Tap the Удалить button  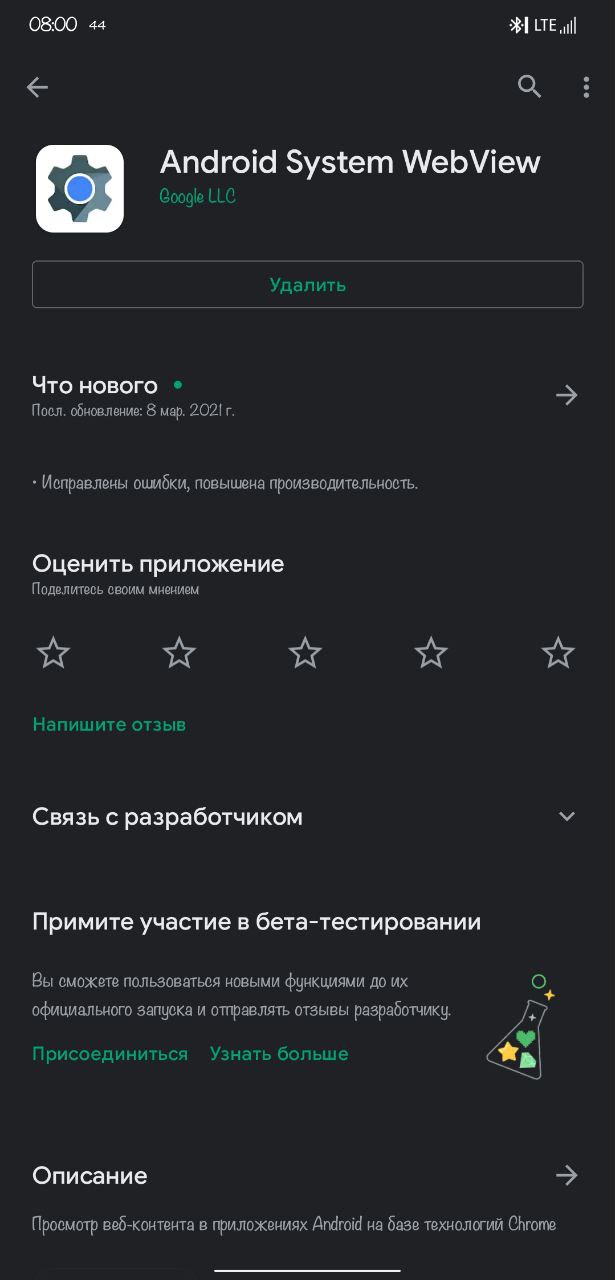point(307,285)
